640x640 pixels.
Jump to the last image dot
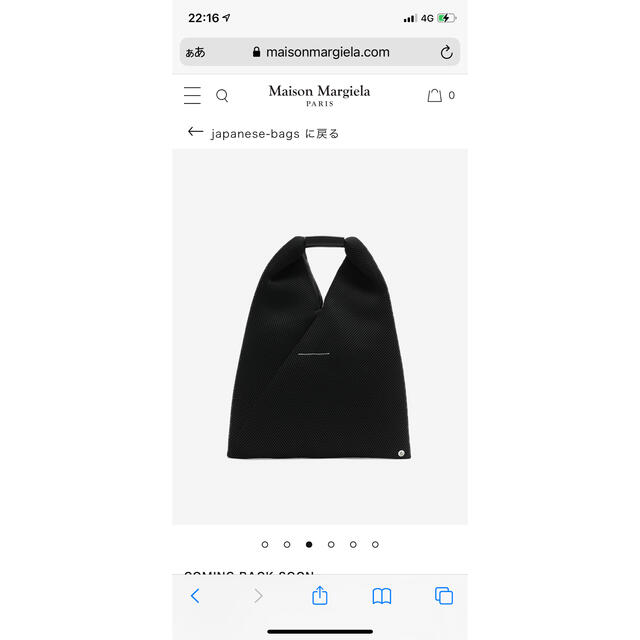coord(375,544)
